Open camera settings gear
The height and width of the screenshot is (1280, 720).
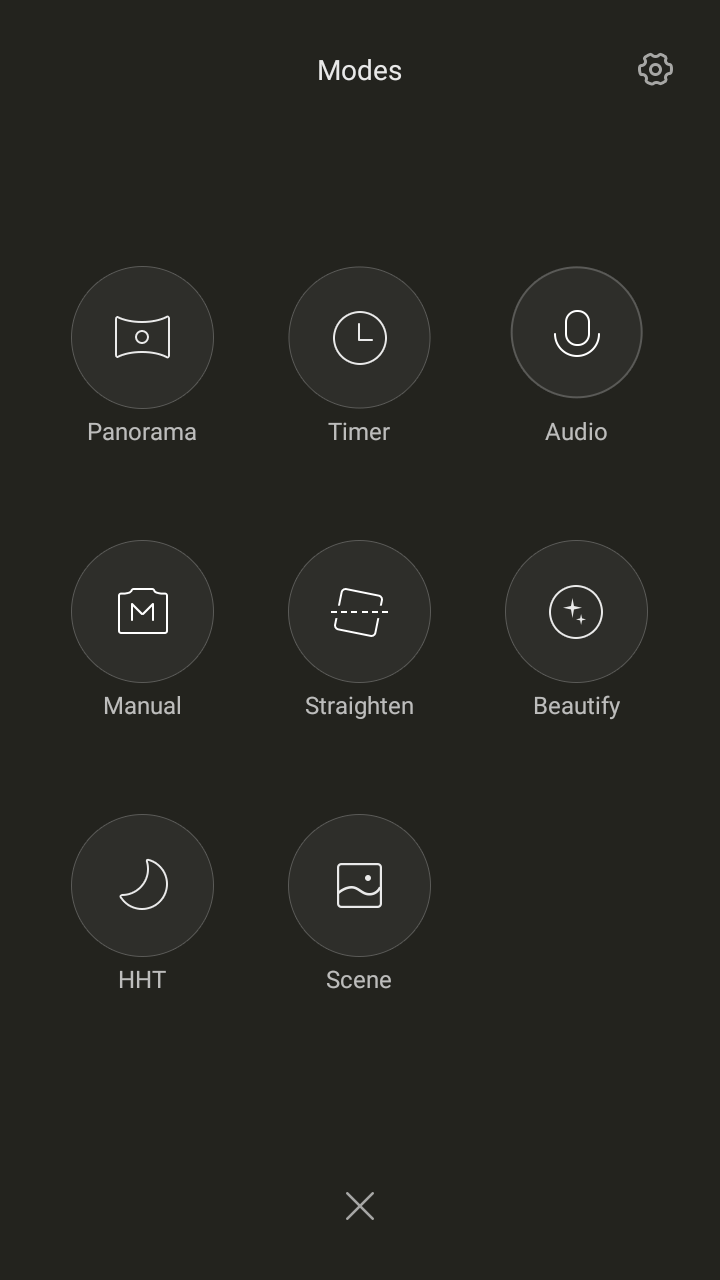click(655, 69)
